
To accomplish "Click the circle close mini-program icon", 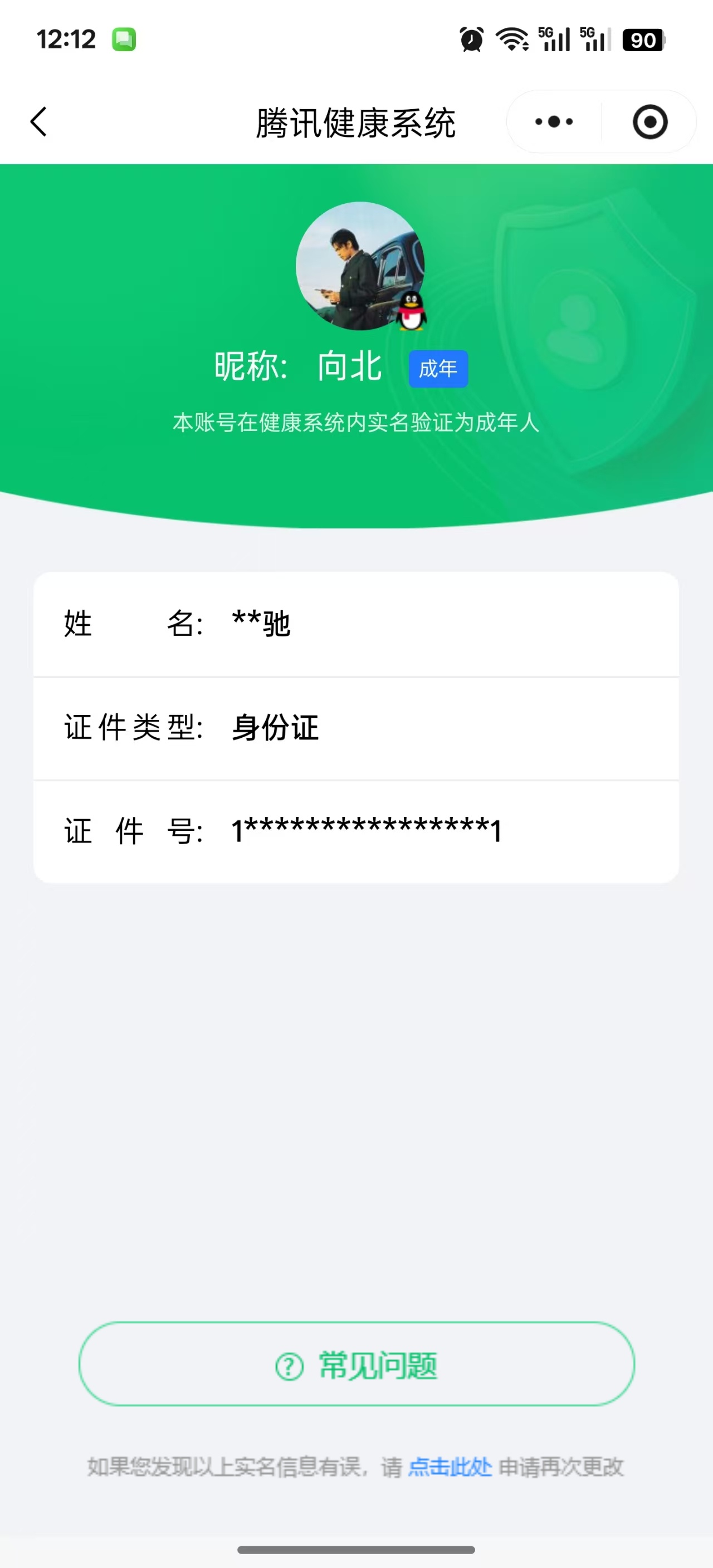I will (649, 122).
